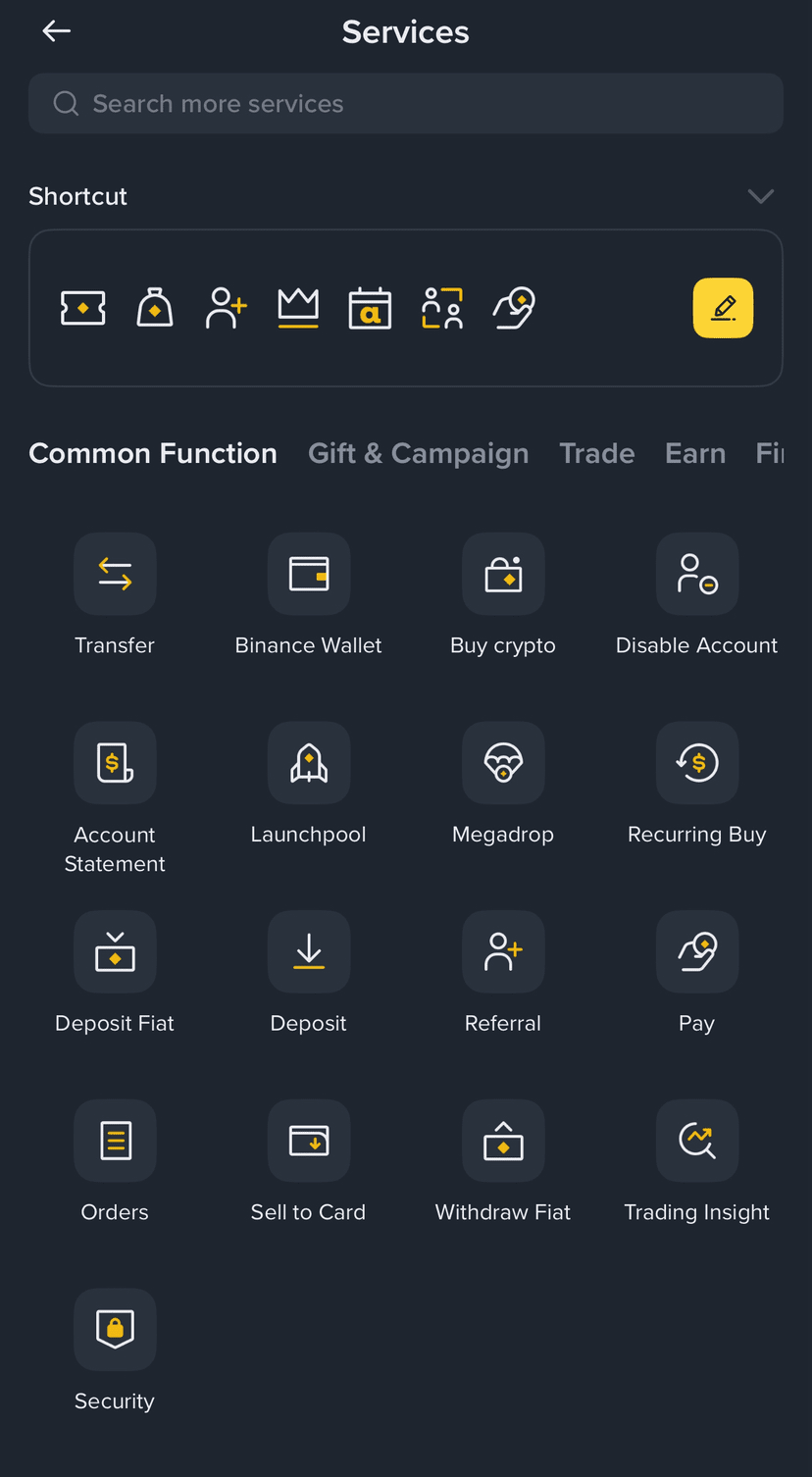812x1477 pixels.
Task: Open the calendar shortcut icon
Action: click(x=370, y=308)
